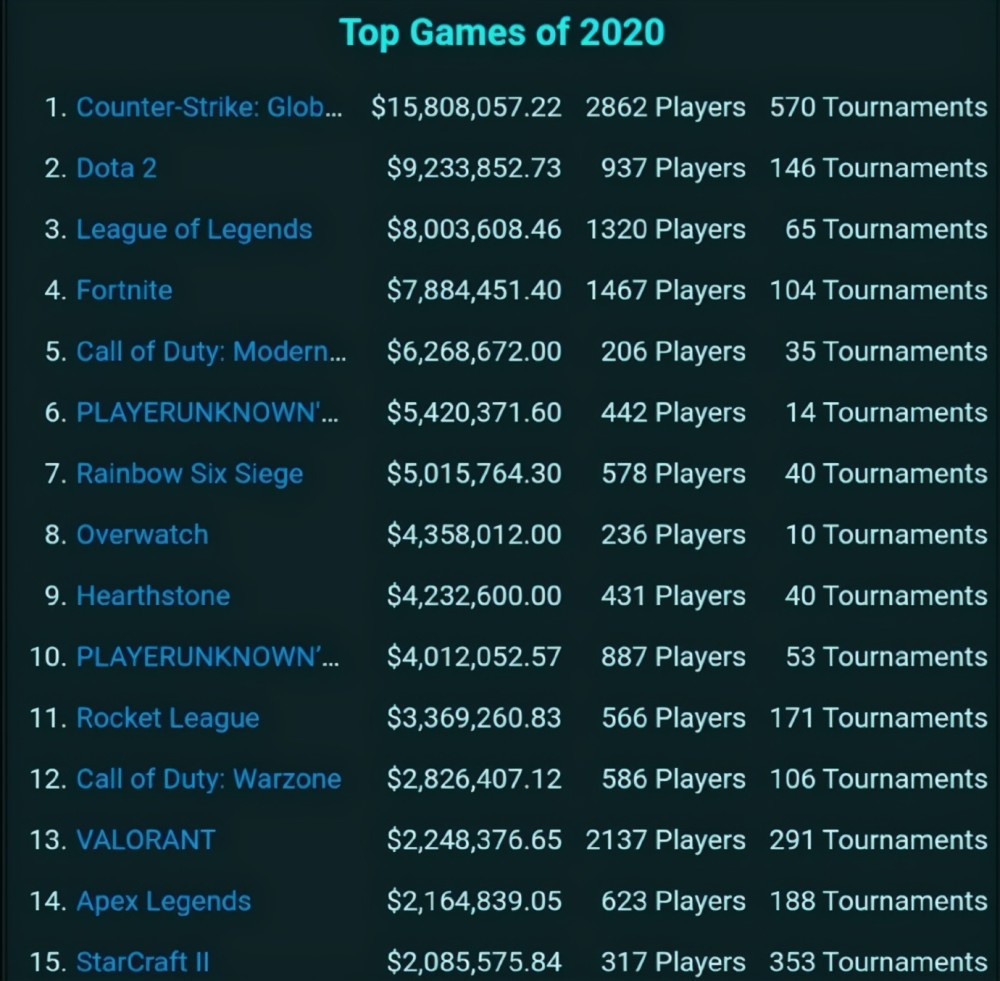Open the PLAYERUNKNOWN'S link with $5,420,371.60 prize
Viewport: 1000px width, 981px height.
pyautogui.click(x=207, y=413)
